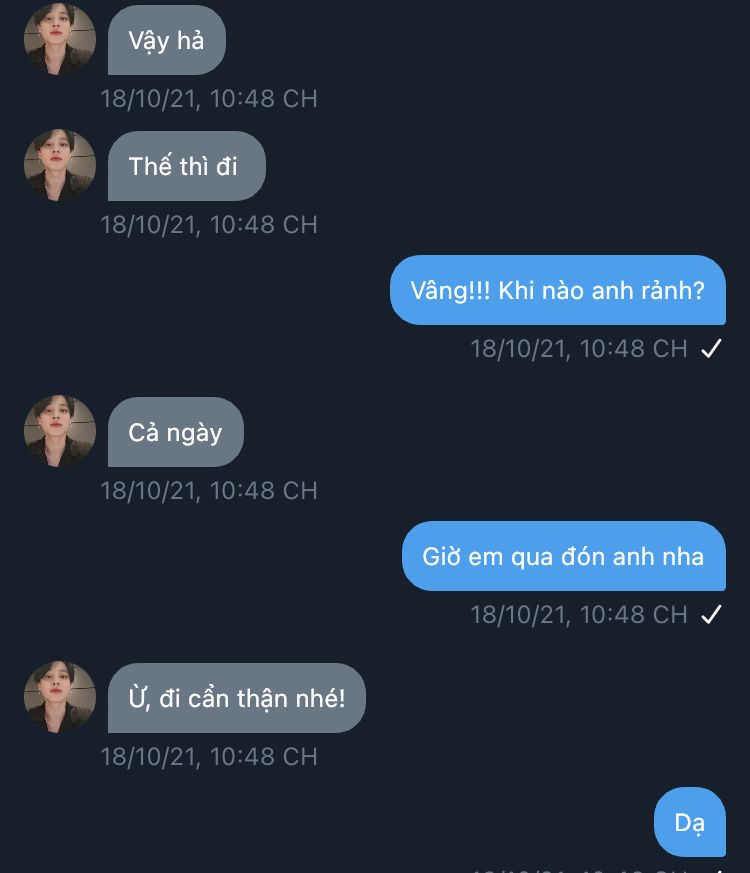Open avatar next to "Ừ, đi cẩn thận nhé!"
This screenshot has width=750, height=873.
pyautogui.click(x=60, y=698)
